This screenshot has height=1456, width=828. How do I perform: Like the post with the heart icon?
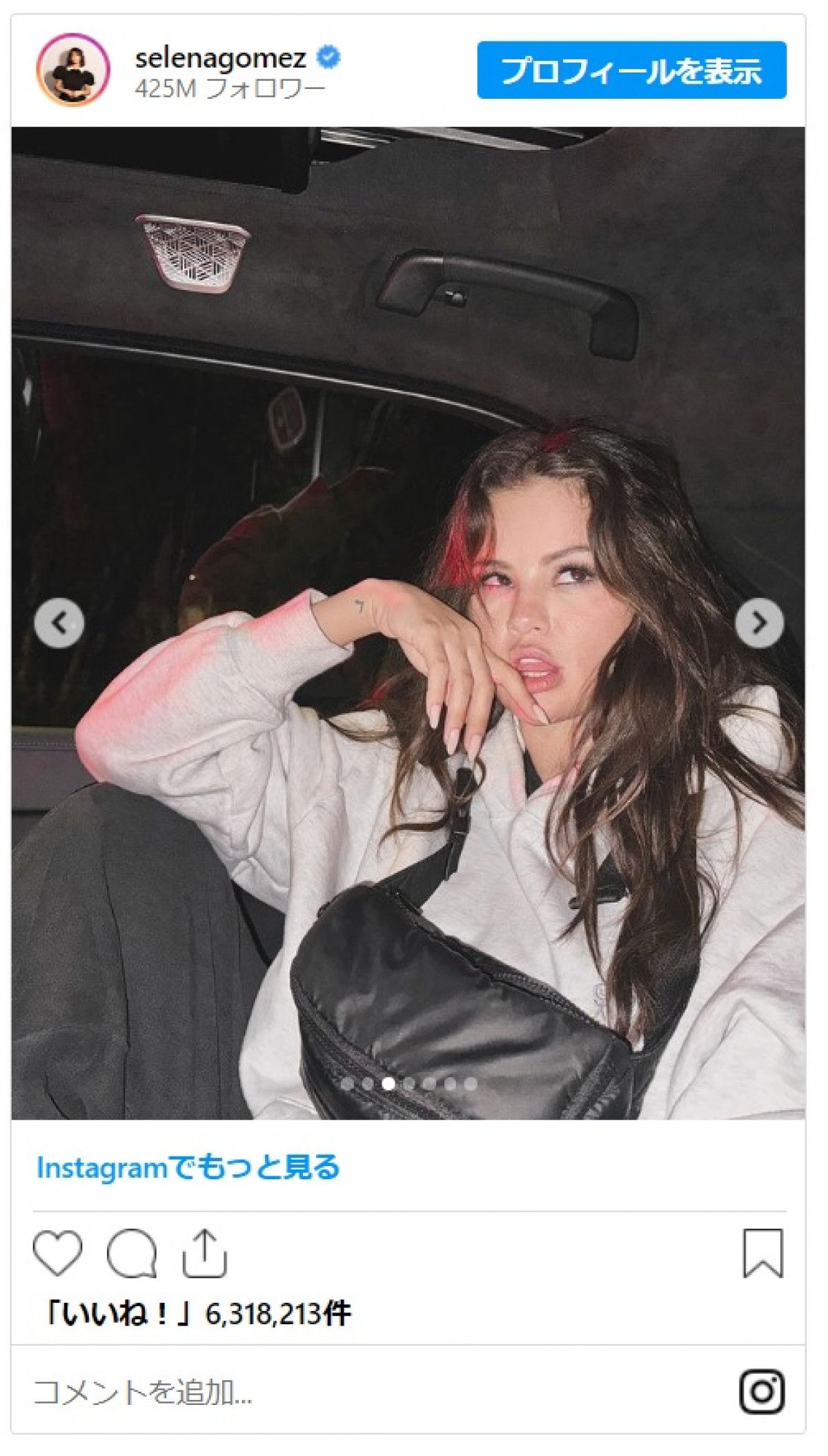pyautogui.click(x=58, y=1253)
